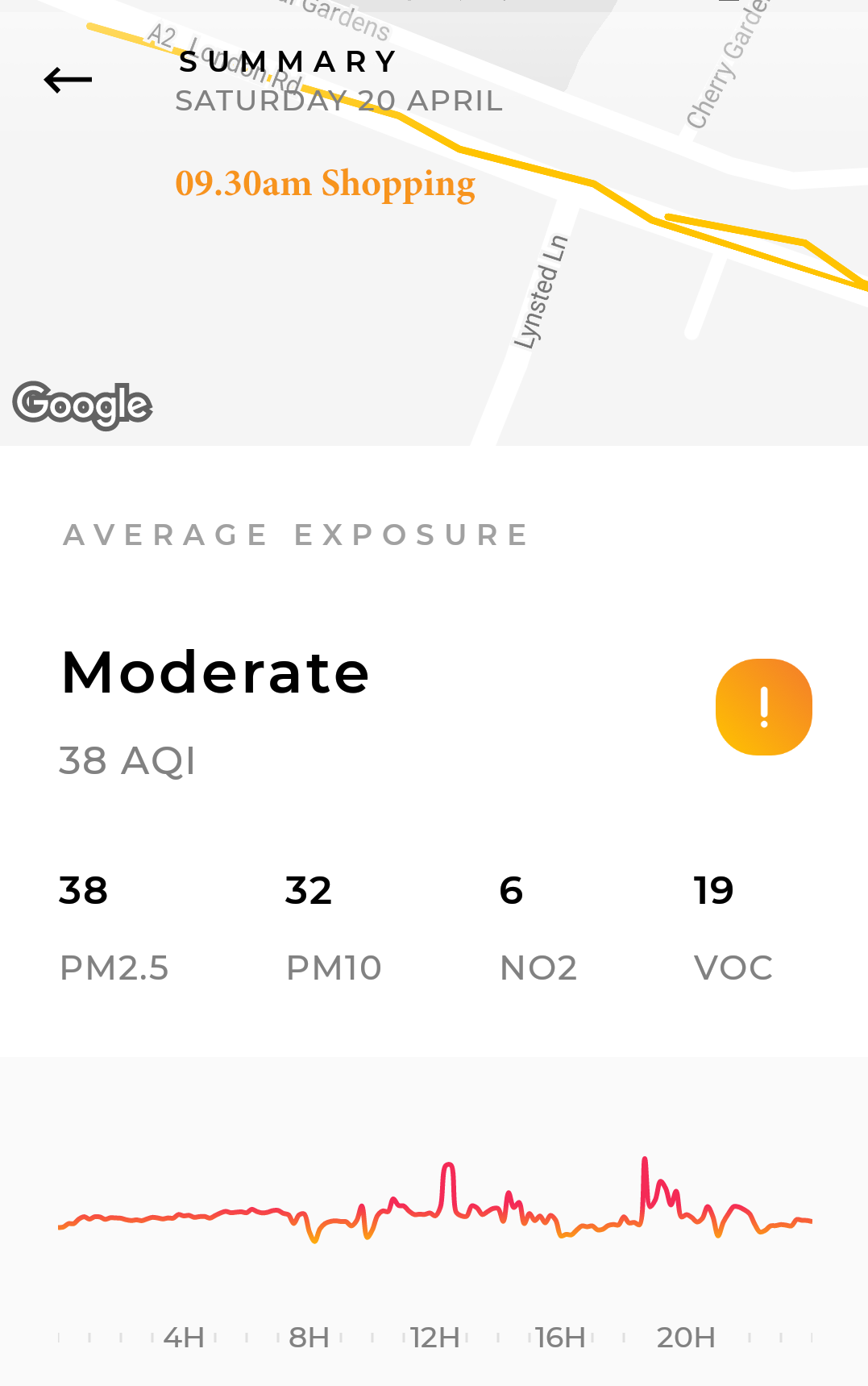Select the PM2.5 reading
Viewport: 868px width, 1386px height.
click(114, 927)
